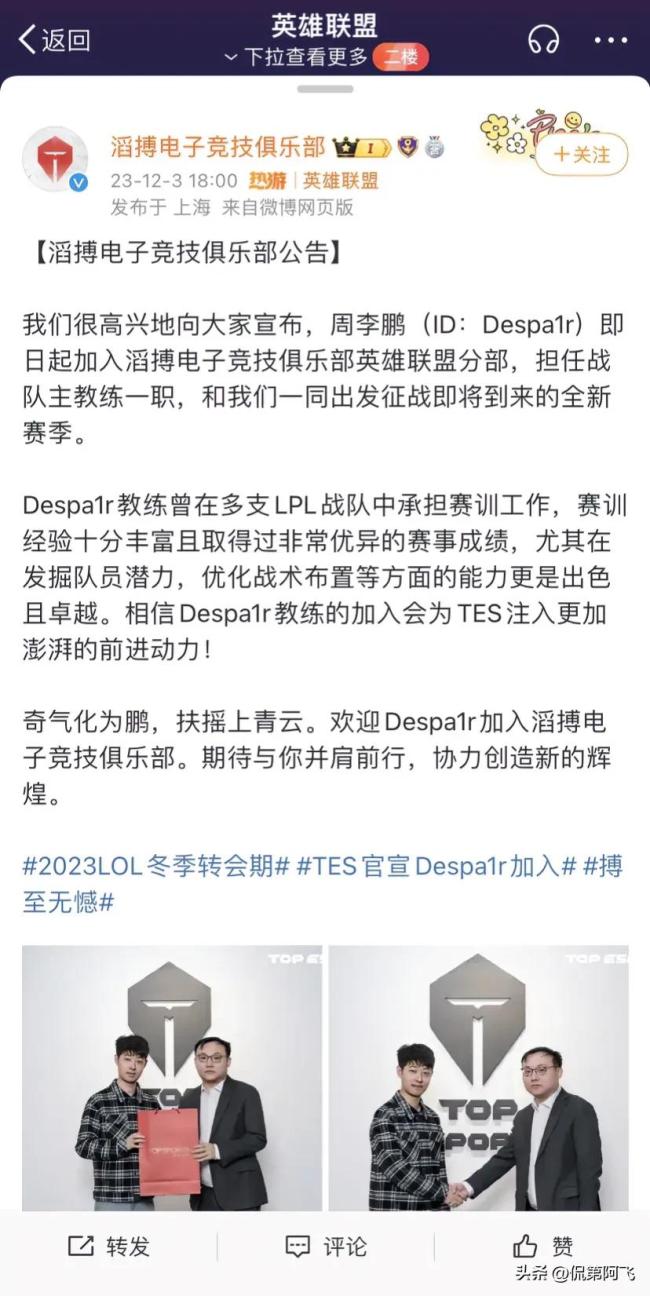View the photo with the red gift bag
The image size is (650, 1296).
[x=172, y=1078]
